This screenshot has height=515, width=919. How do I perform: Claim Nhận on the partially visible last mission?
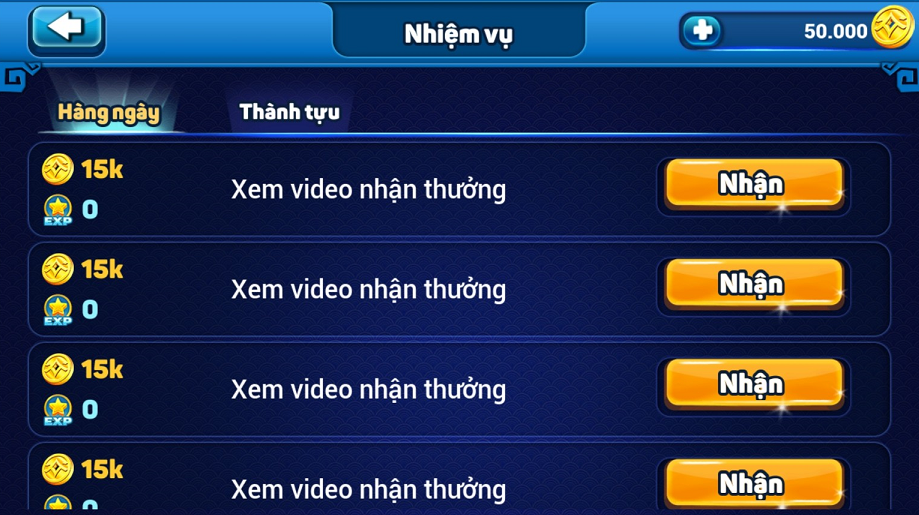[753, 484]
